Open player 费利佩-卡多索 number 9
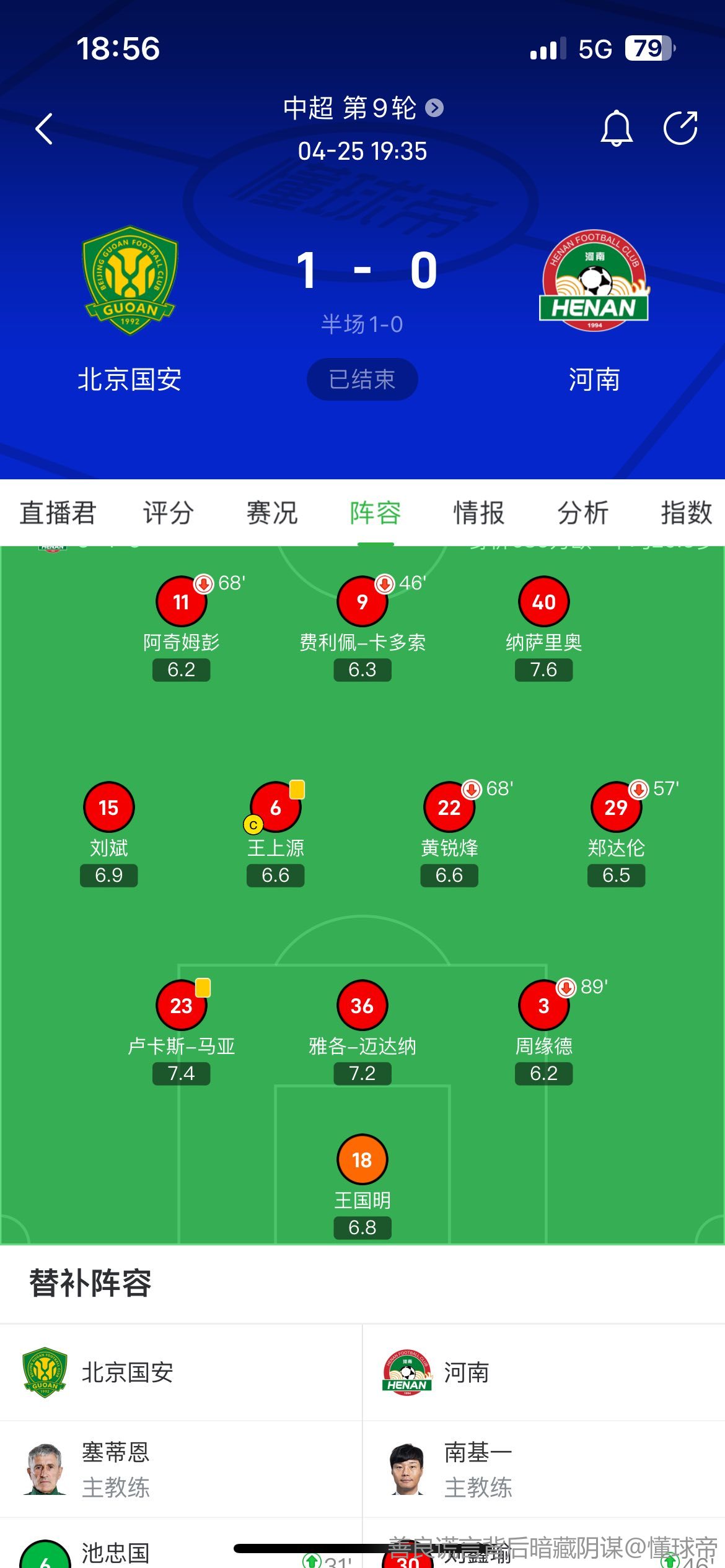The height and width of the screenshot is (1568, 725). pos(362,602)
